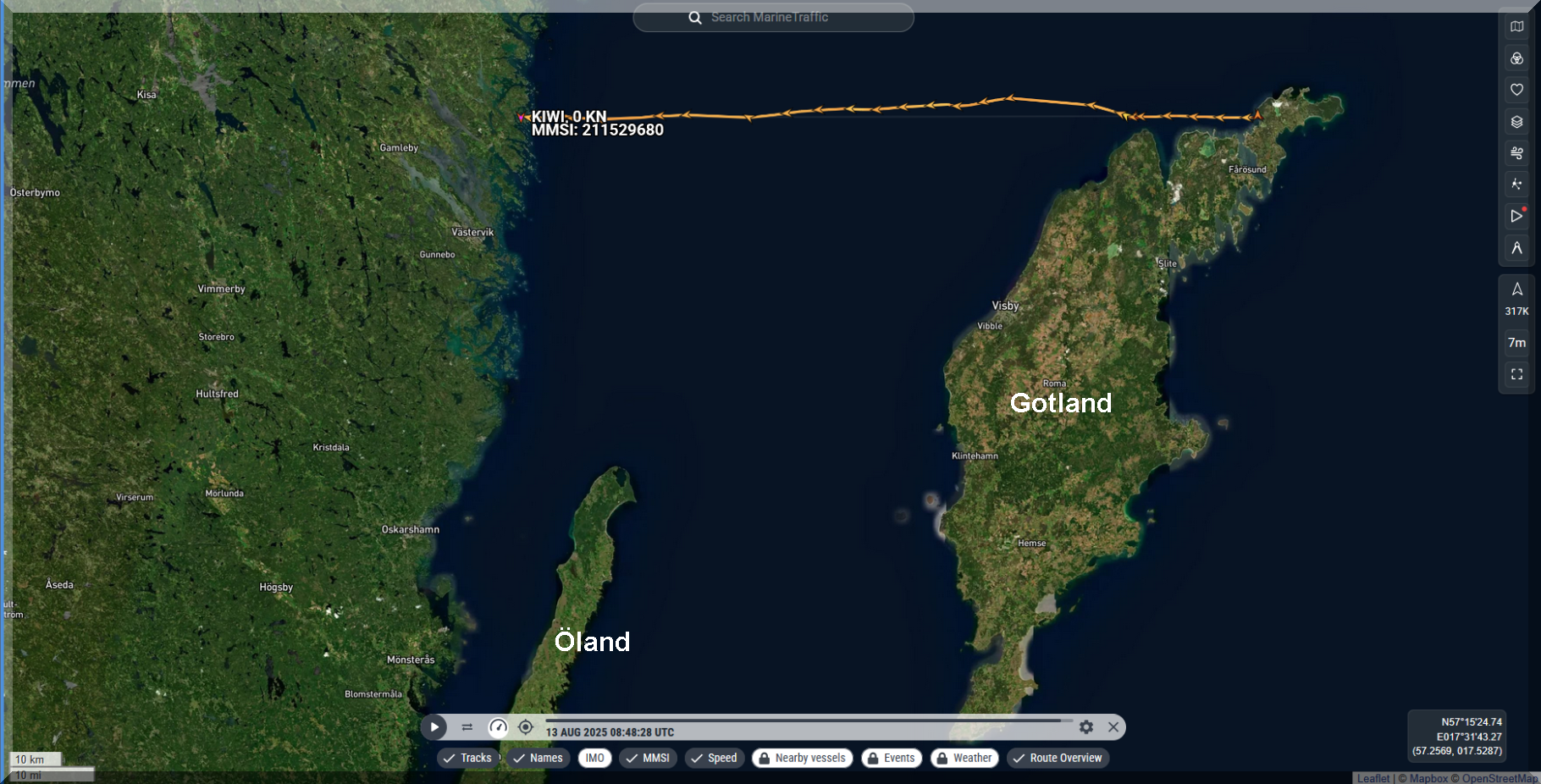Viewport: 1541px width, 784px height.
Task: Toggle the Route Overview chip
Action: tap(1058, 758)
